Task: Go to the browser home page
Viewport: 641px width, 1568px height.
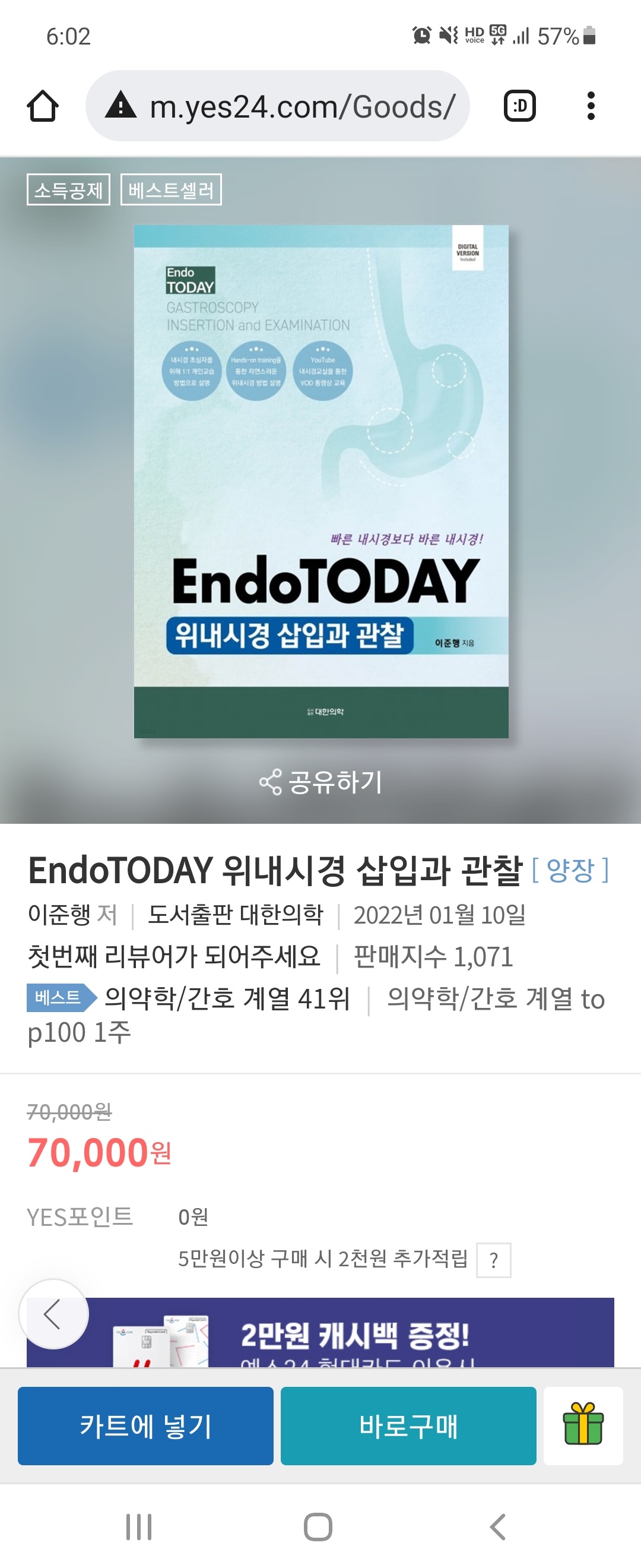Action: pyautogui.click(x=43, y=106)
